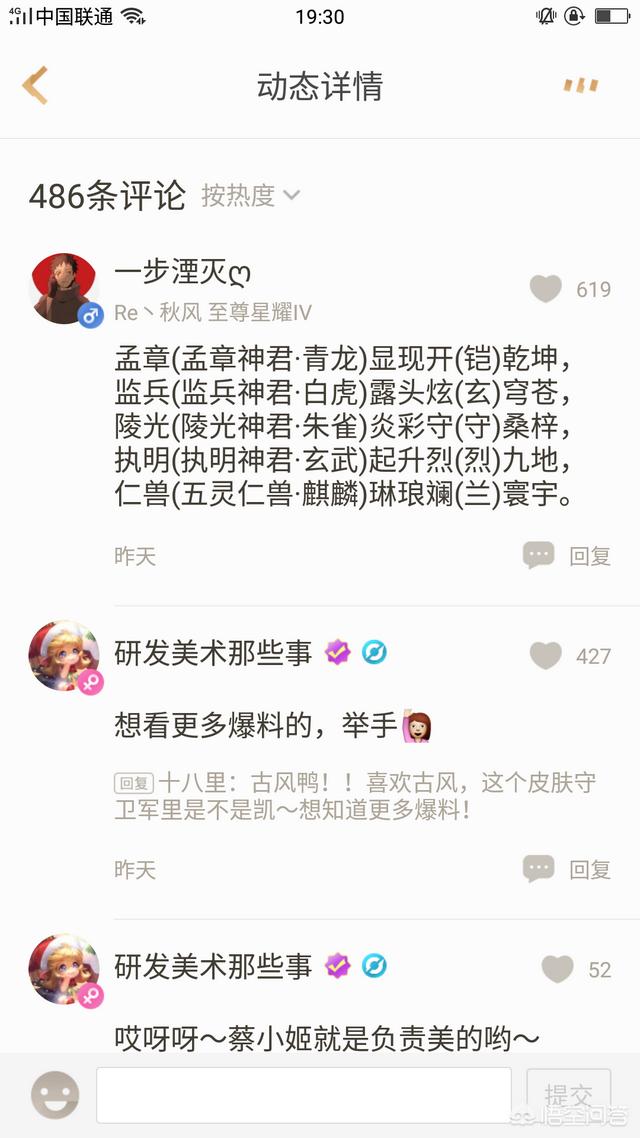640x1138 pixels.
Task: Like the 想看更多爆料的 comment
Action: pos(546,656)
